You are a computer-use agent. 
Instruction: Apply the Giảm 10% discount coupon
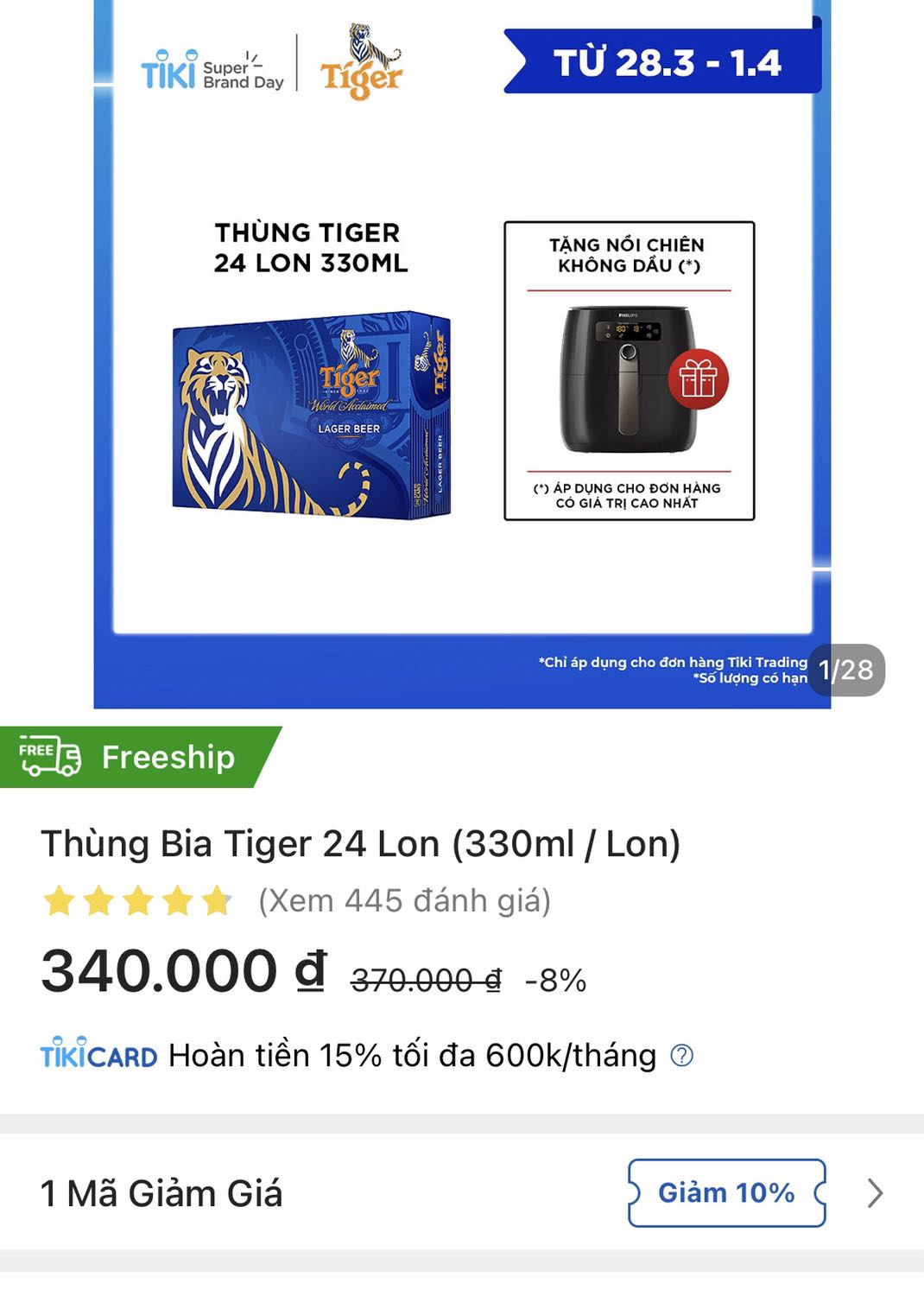[726, 1193]
